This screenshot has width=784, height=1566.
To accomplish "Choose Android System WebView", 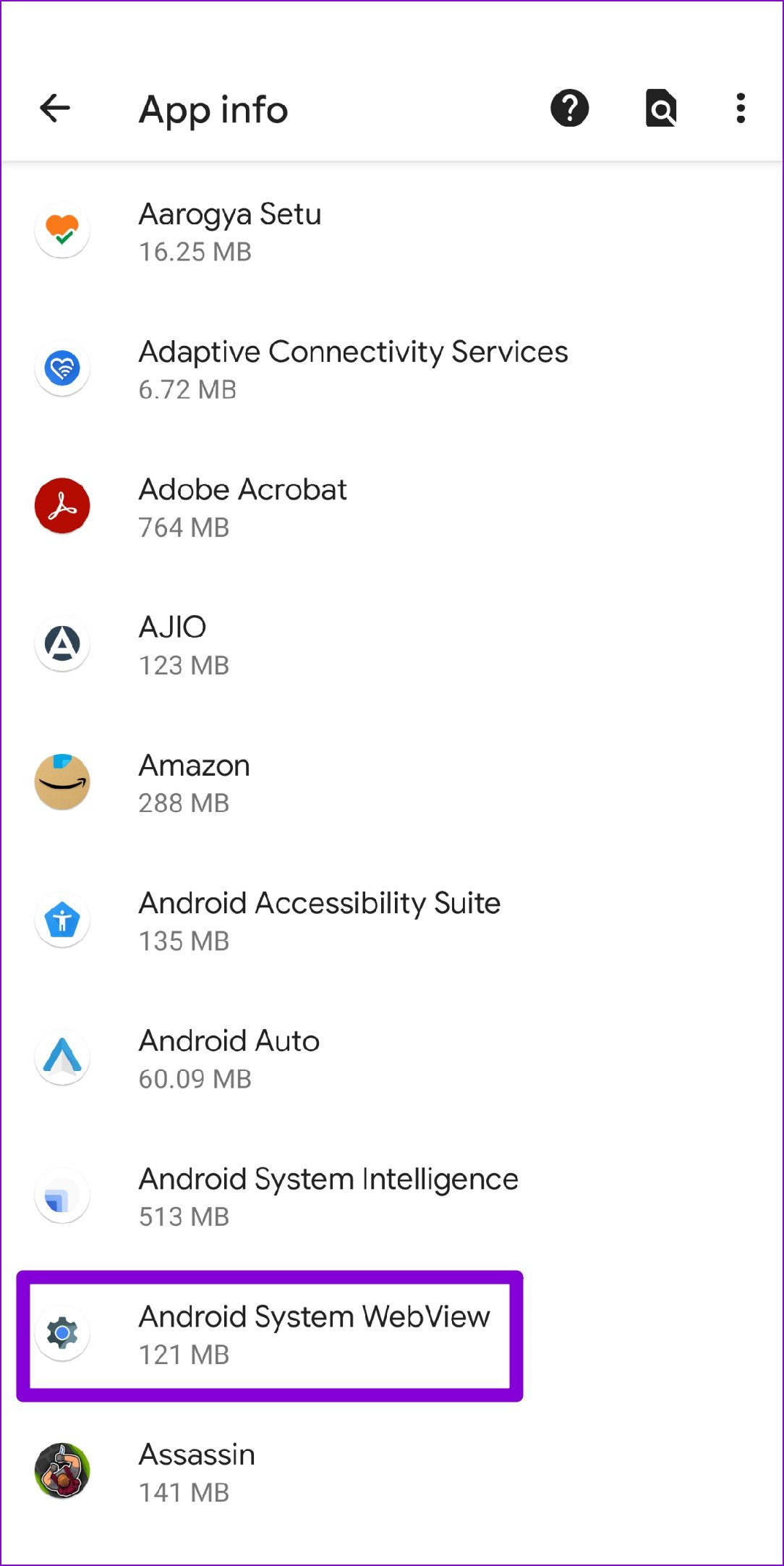I will click(392, 1334).
